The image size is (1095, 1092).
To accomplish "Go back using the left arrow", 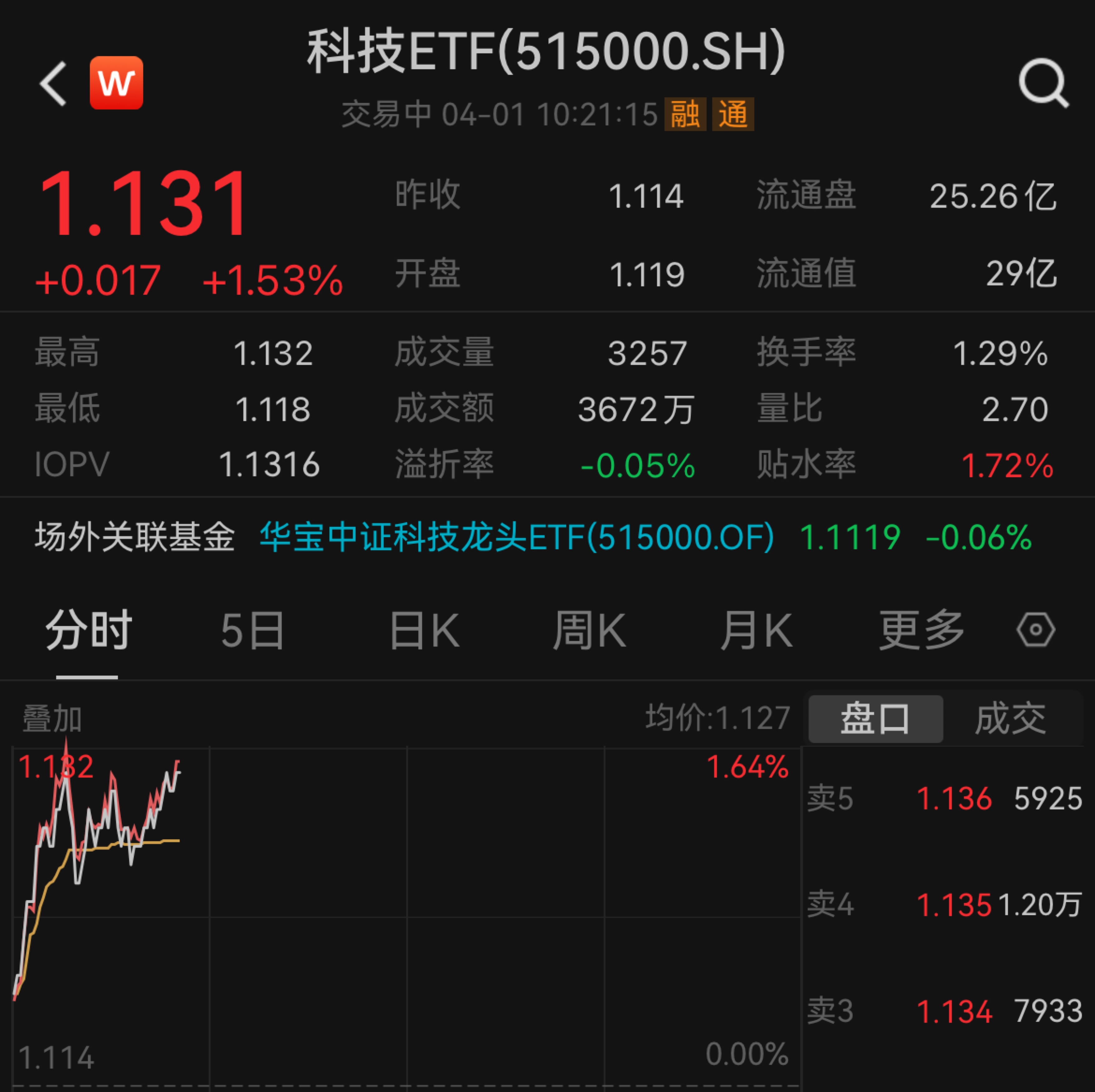I will [x=54, y=84].
